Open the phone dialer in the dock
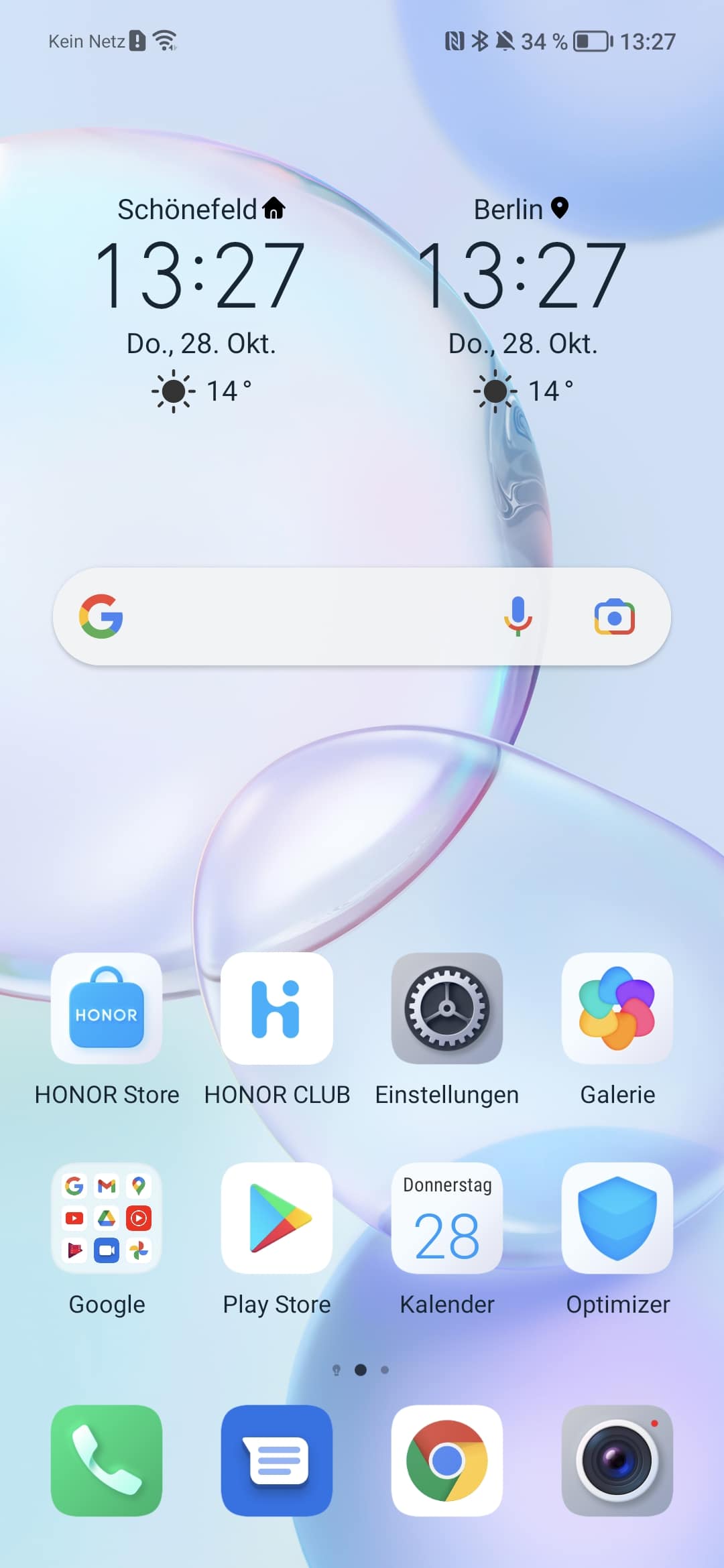The height and width of the screenshot is (1568, 724). (x=107, y=1461)
